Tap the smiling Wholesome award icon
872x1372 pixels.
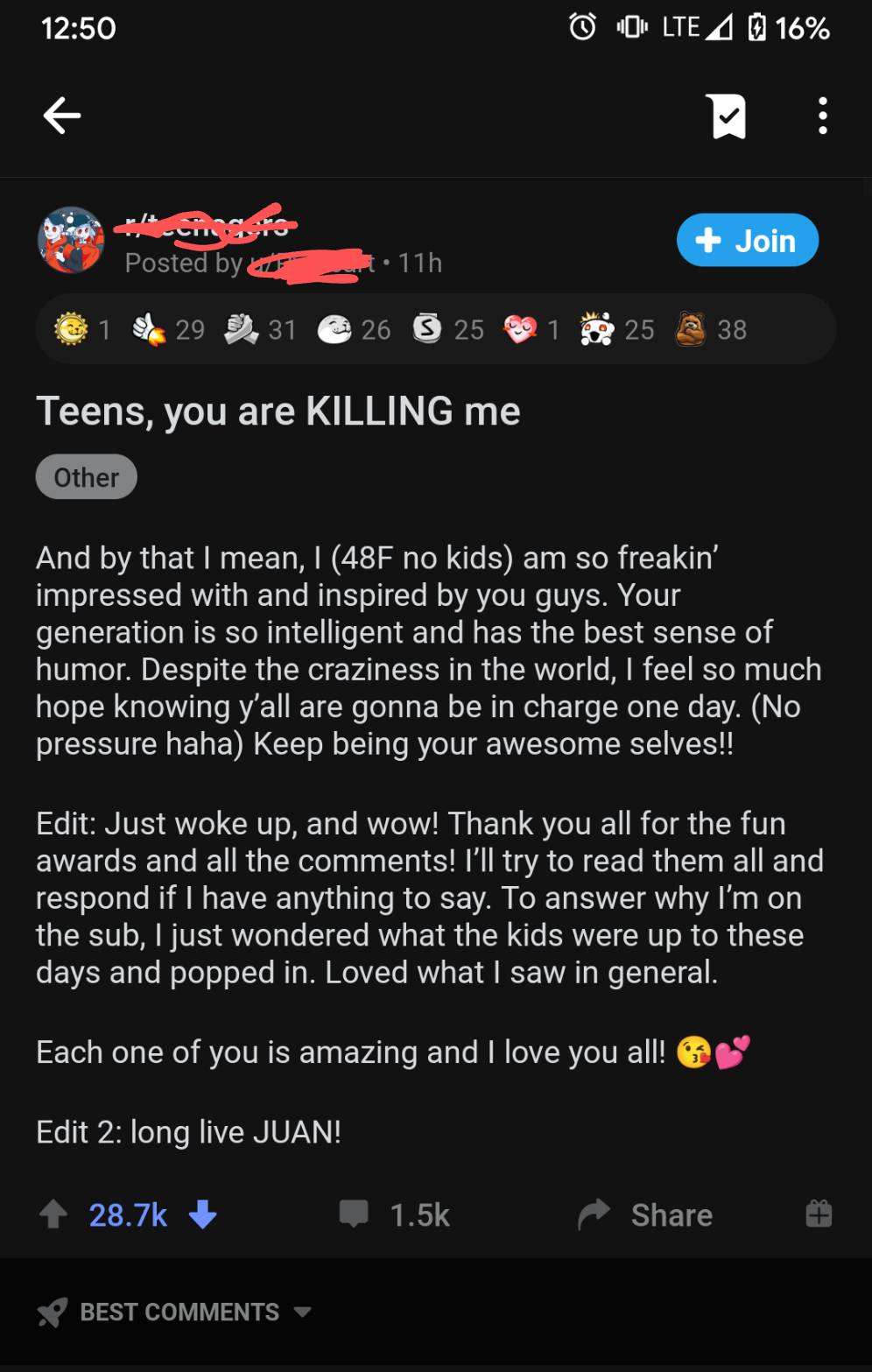coord(337,329)
